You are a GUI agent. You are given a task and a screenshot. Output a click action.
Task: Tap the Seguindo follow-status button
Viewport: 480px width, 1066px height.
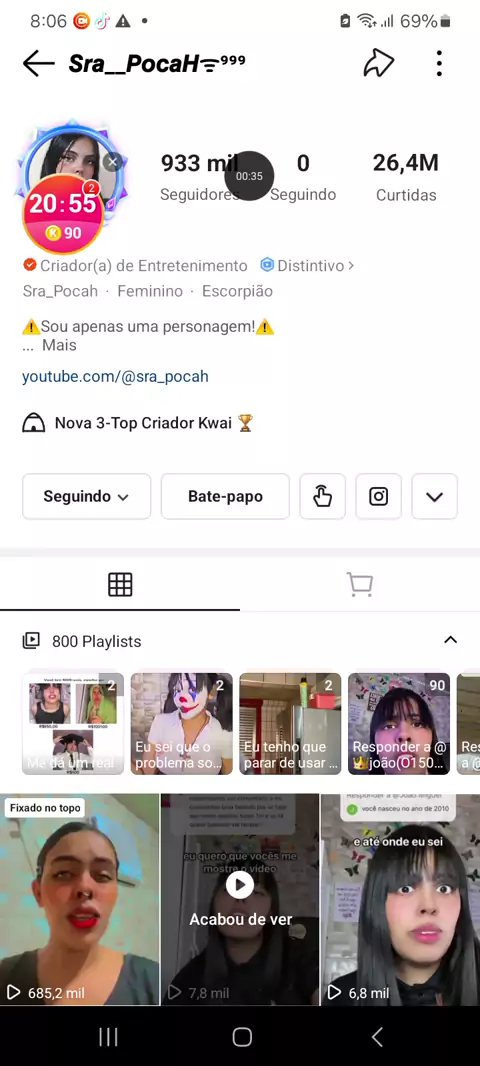point(86,496)
